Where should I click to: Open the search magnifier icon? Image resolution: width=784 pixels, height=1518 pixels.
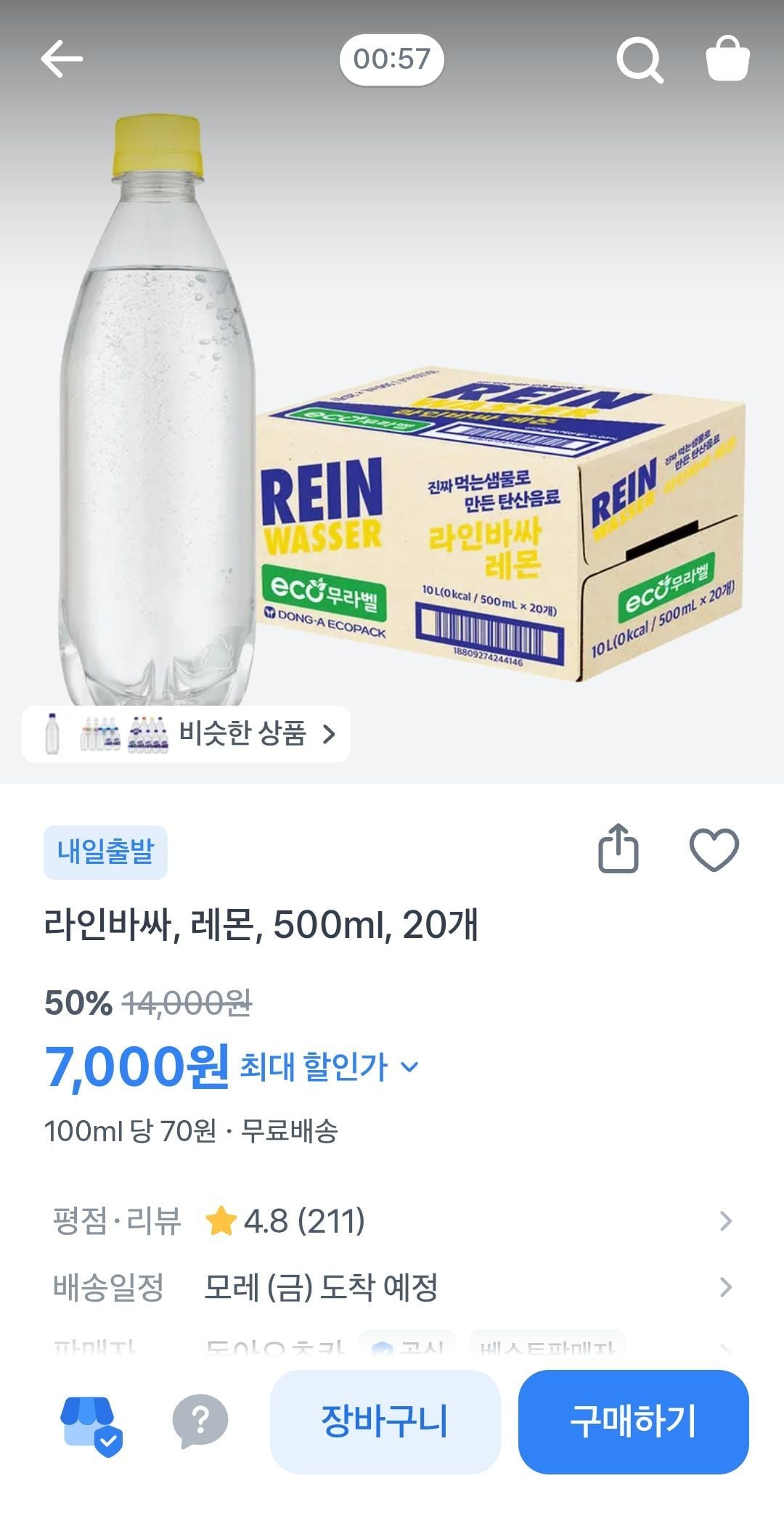click(x=640, y=60)
